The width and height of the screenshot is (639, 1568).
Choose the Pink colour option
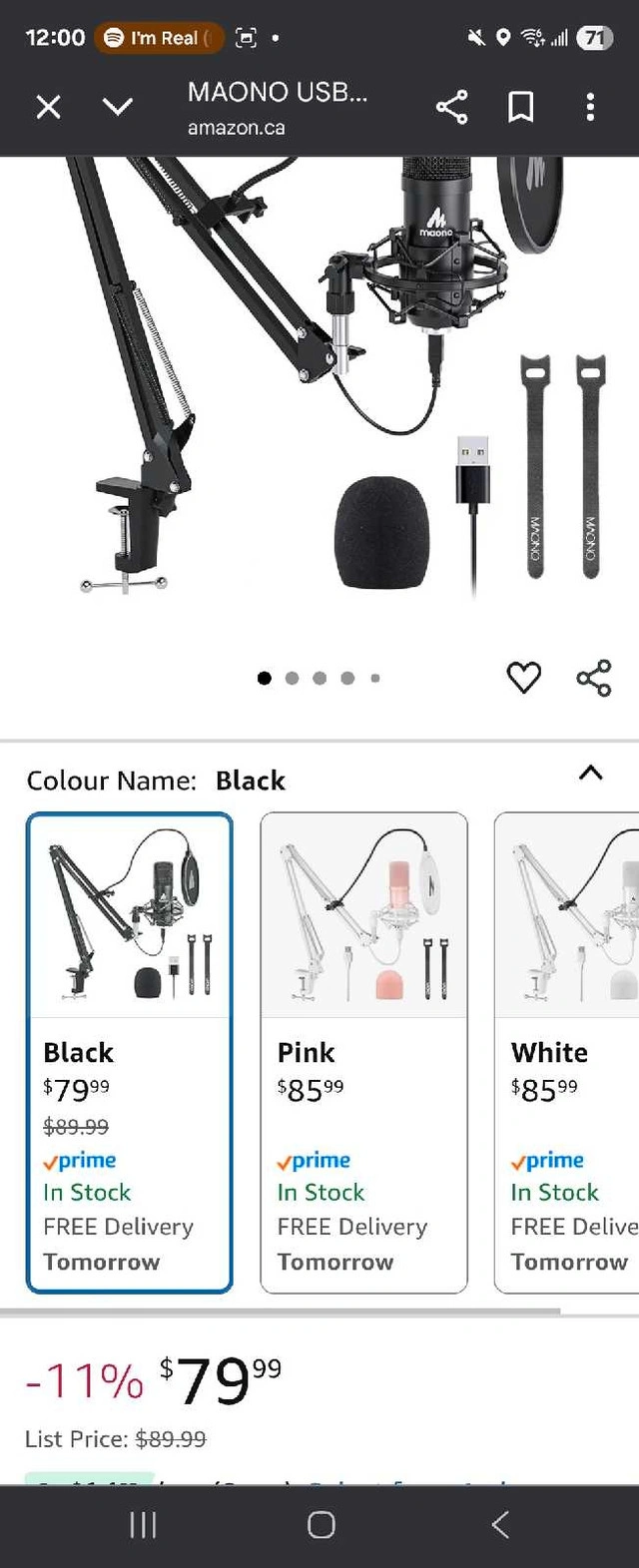click(363, 1052)
